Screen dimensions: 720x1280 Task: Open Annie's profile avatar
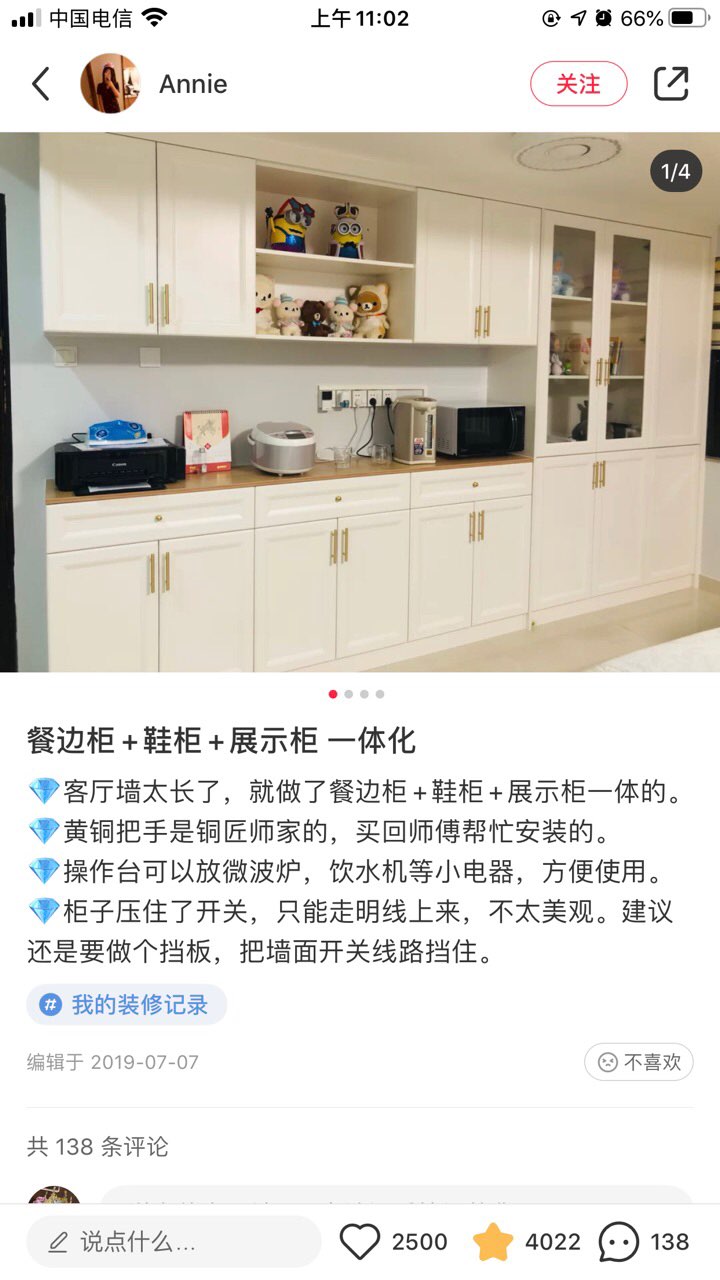tap(110, 84)
